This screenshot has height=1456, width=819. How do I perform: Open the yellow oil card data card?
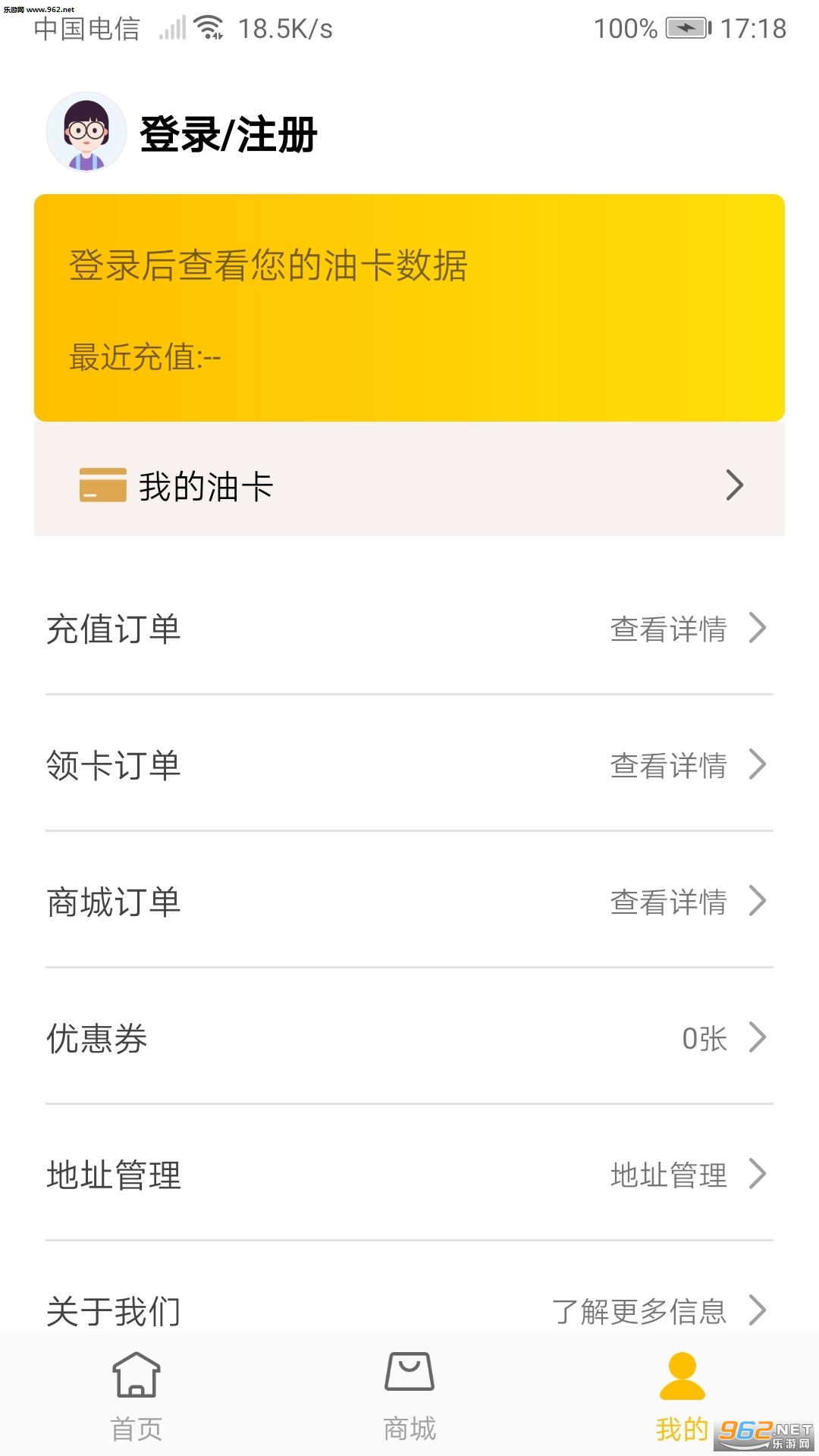point(409,307)
